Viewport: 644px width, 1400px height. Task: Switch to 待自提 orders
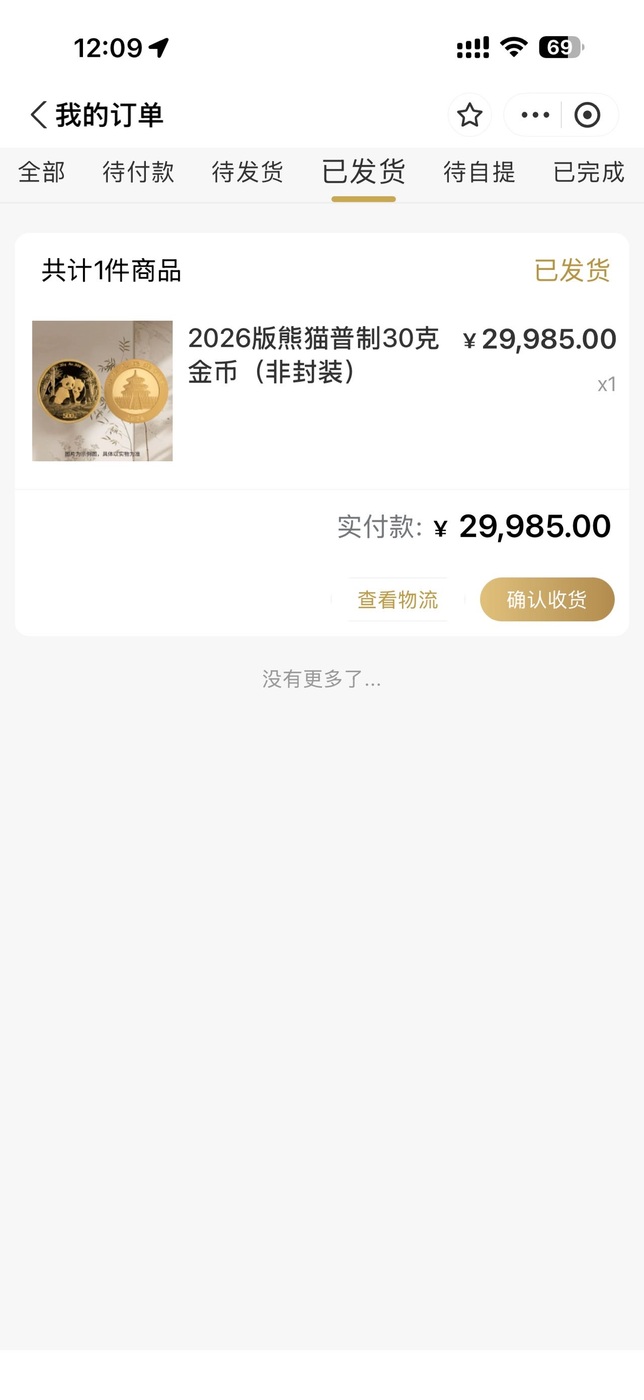pyautogui.click(x=480, y=172)
